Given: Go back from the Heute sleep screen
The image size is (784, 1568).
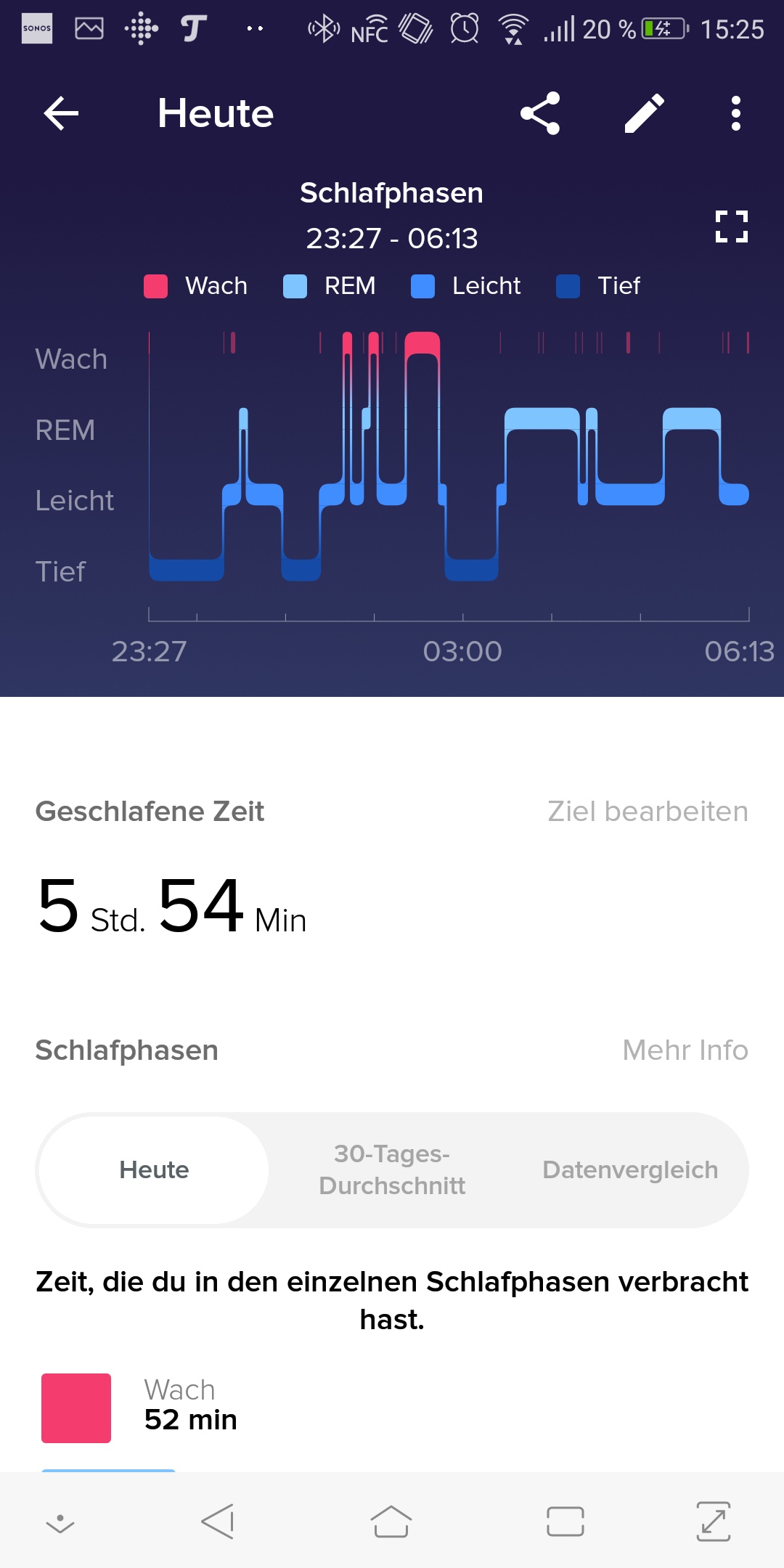Looking at the screenshot, I should pos(61,113).
